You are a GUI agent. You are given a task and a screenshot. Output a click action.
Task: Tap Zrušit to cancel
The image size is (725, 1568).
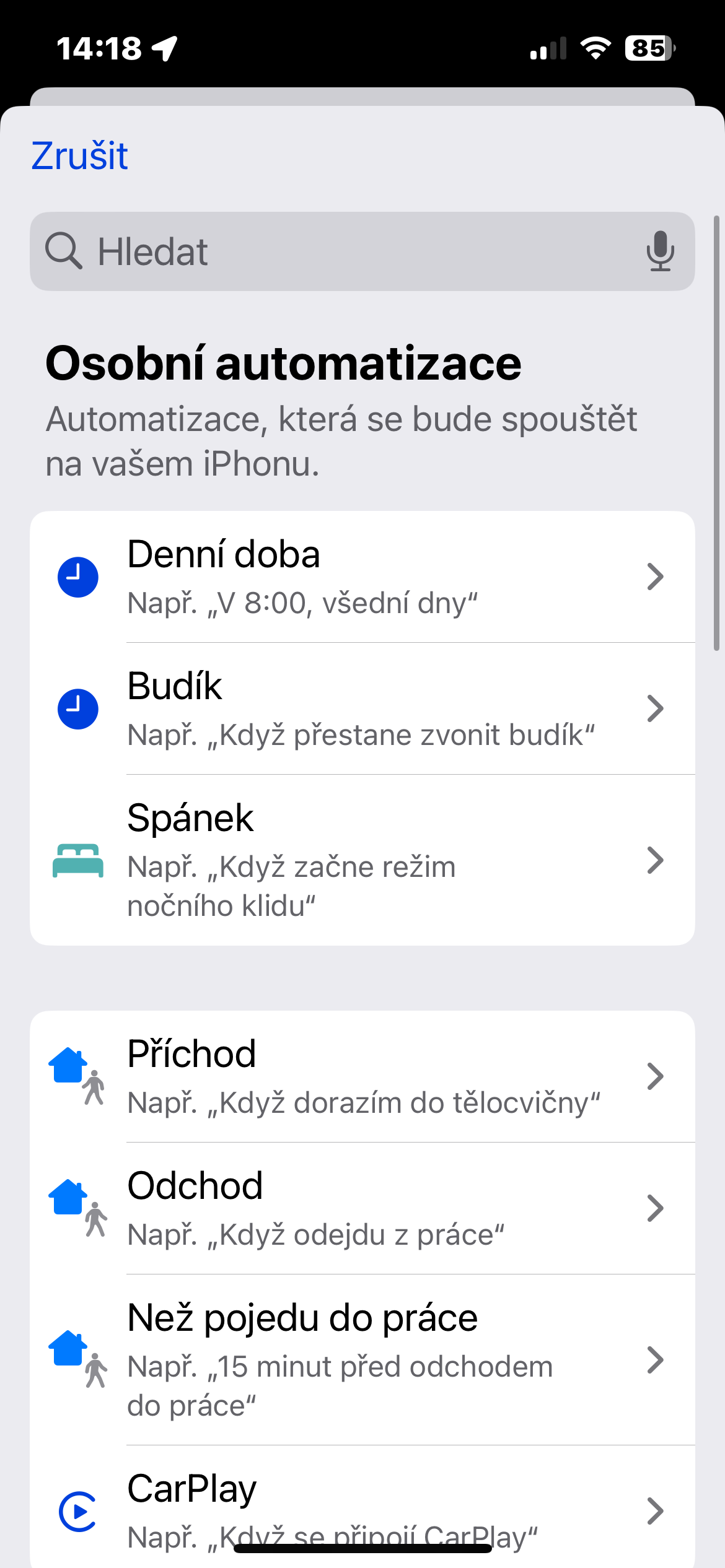click(x=79, y=155)
